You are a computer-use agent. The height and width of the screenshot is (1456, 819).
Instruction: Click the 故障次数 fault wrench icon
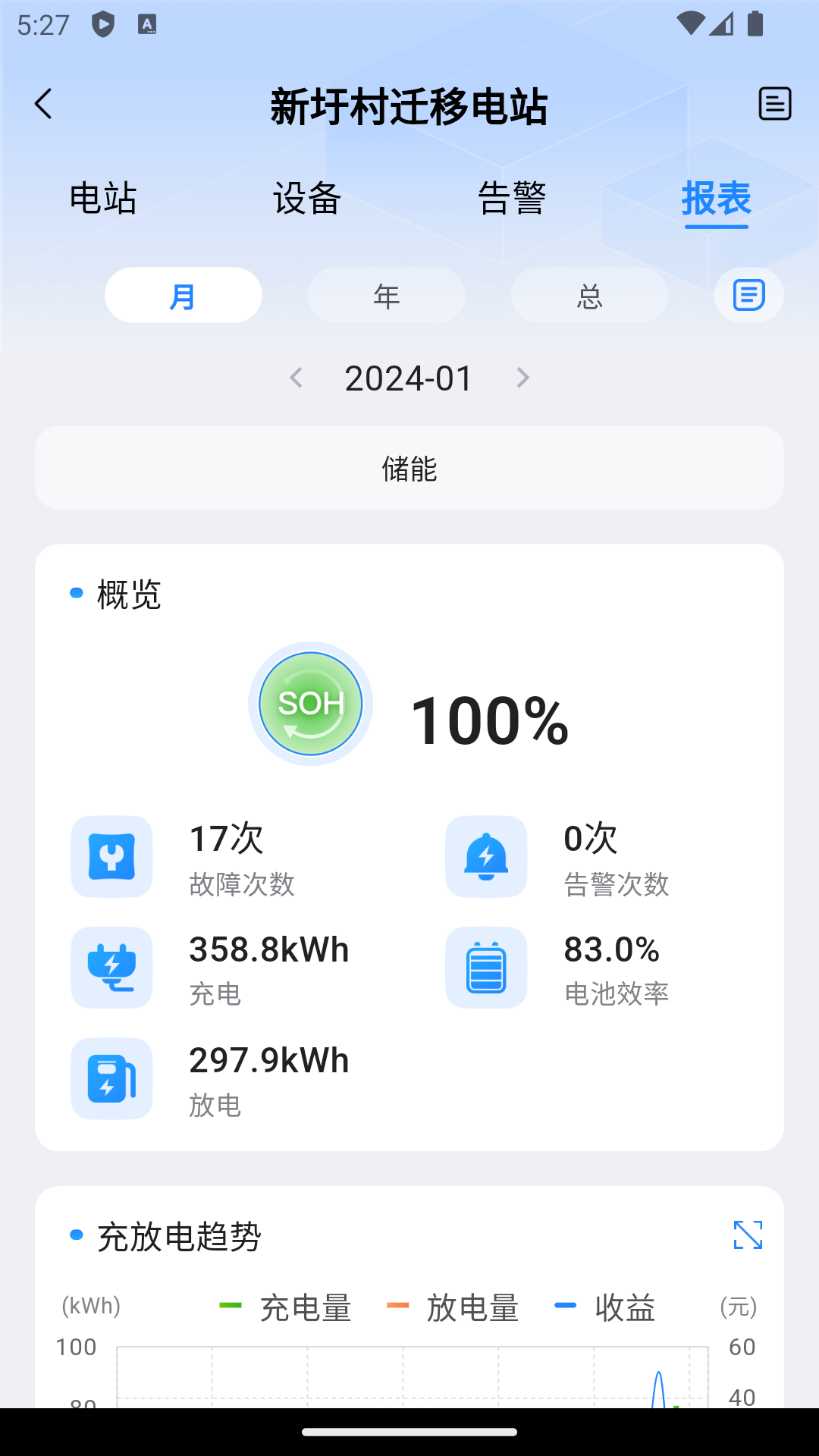pos(111,857)
